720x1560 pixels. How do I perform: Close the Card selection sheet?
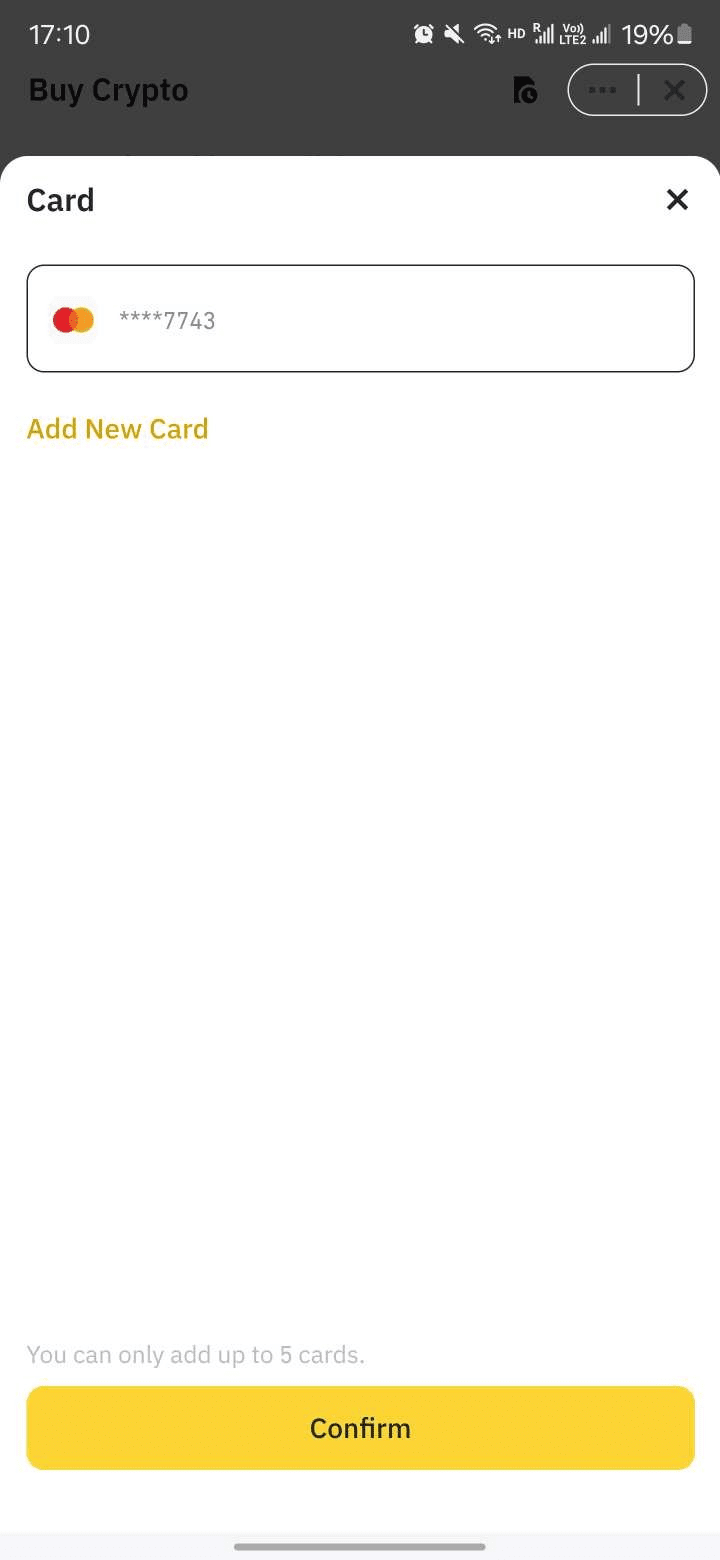tap(677, 200)
